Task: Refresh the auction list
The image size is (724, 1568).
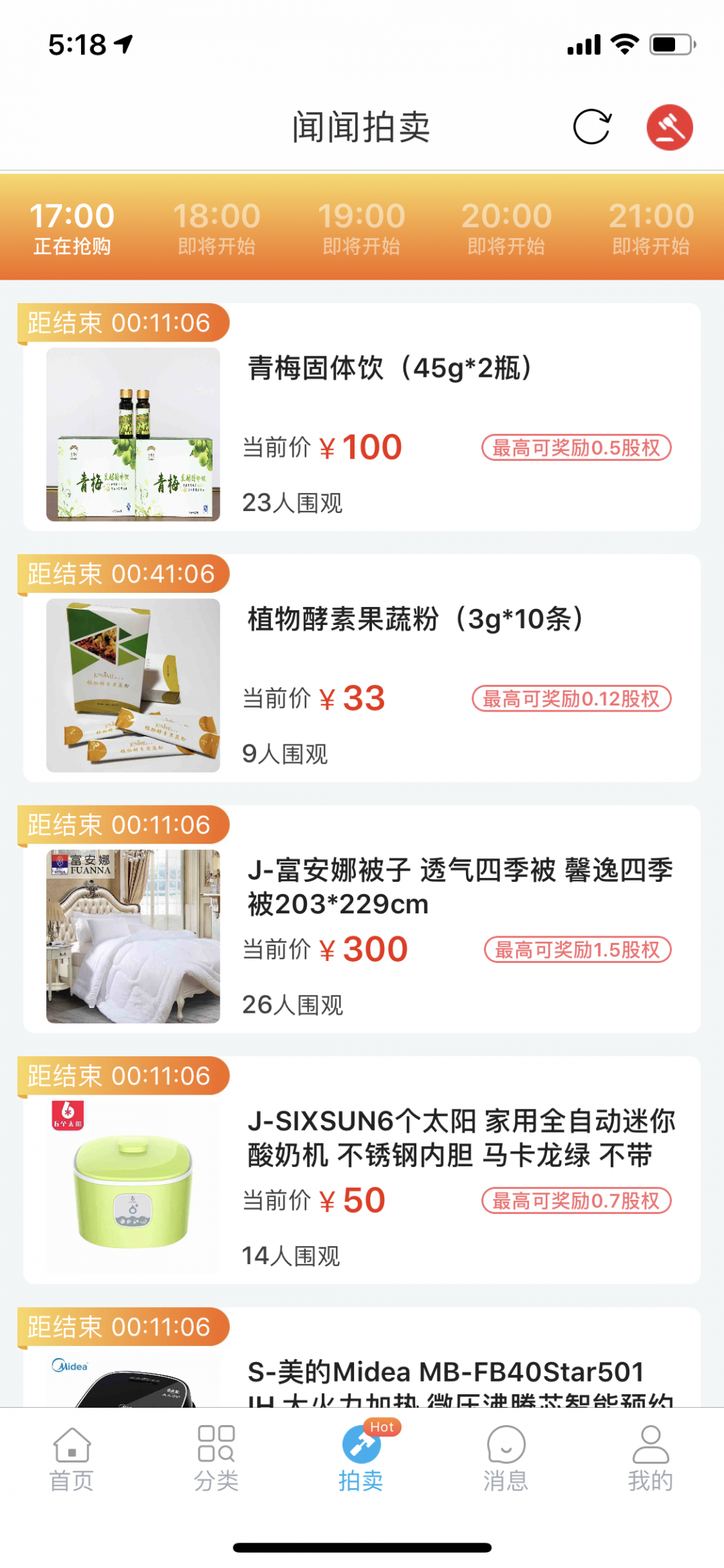Action: tap(592, 127)
